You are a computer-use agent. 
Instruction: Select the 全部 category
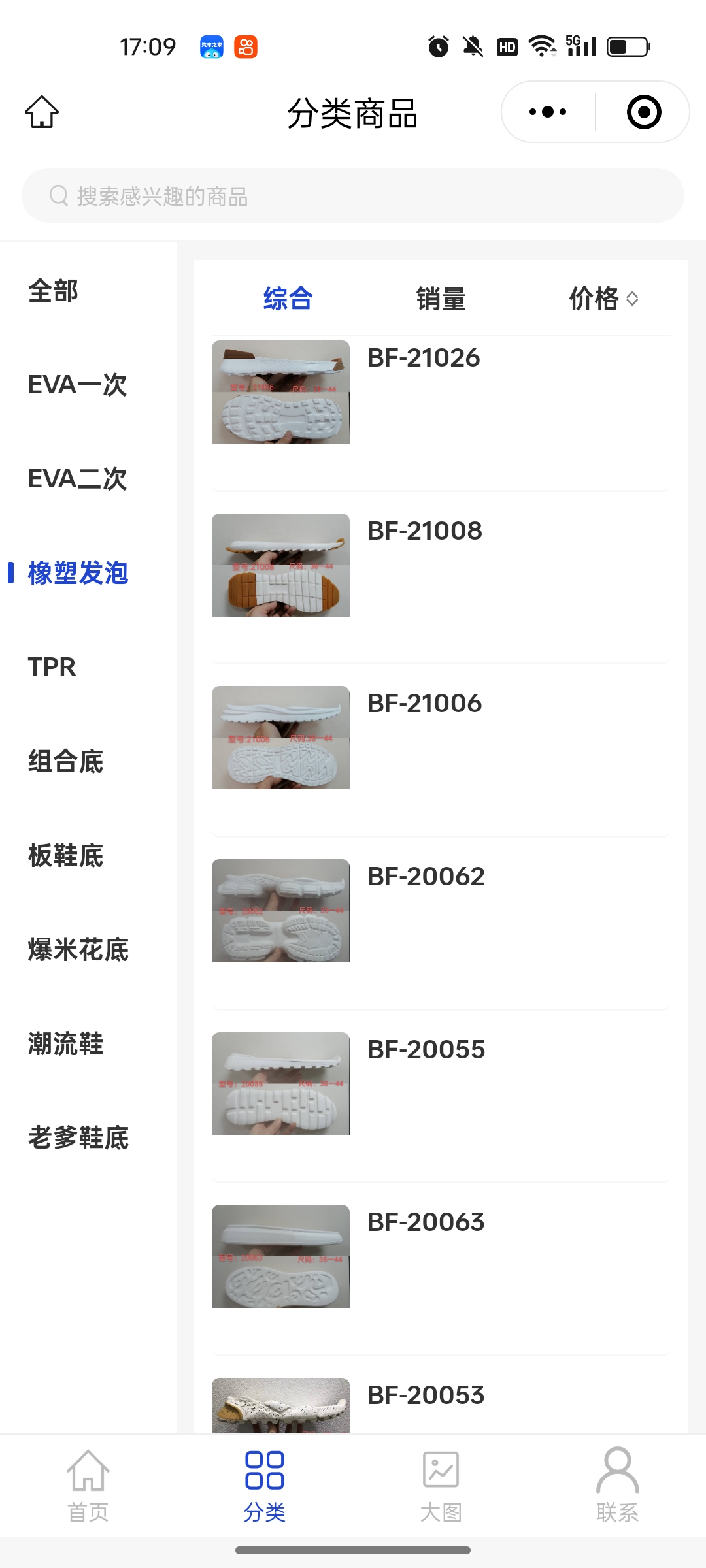coord(53,291)
